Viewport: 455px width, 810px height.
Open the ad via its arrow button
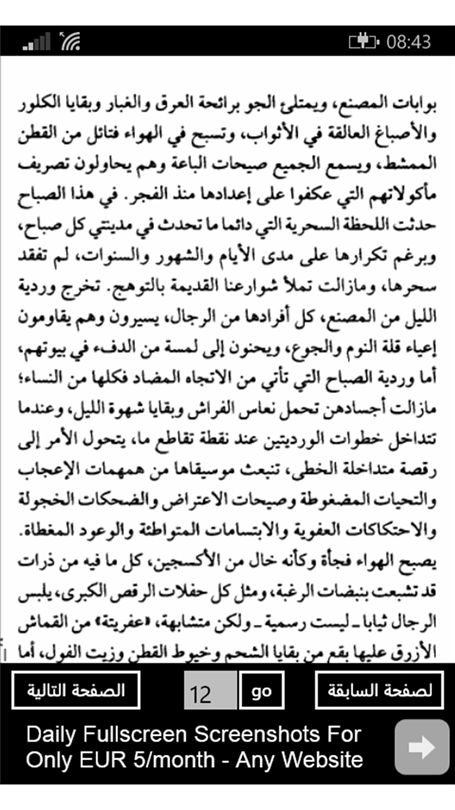click(421, 747)
